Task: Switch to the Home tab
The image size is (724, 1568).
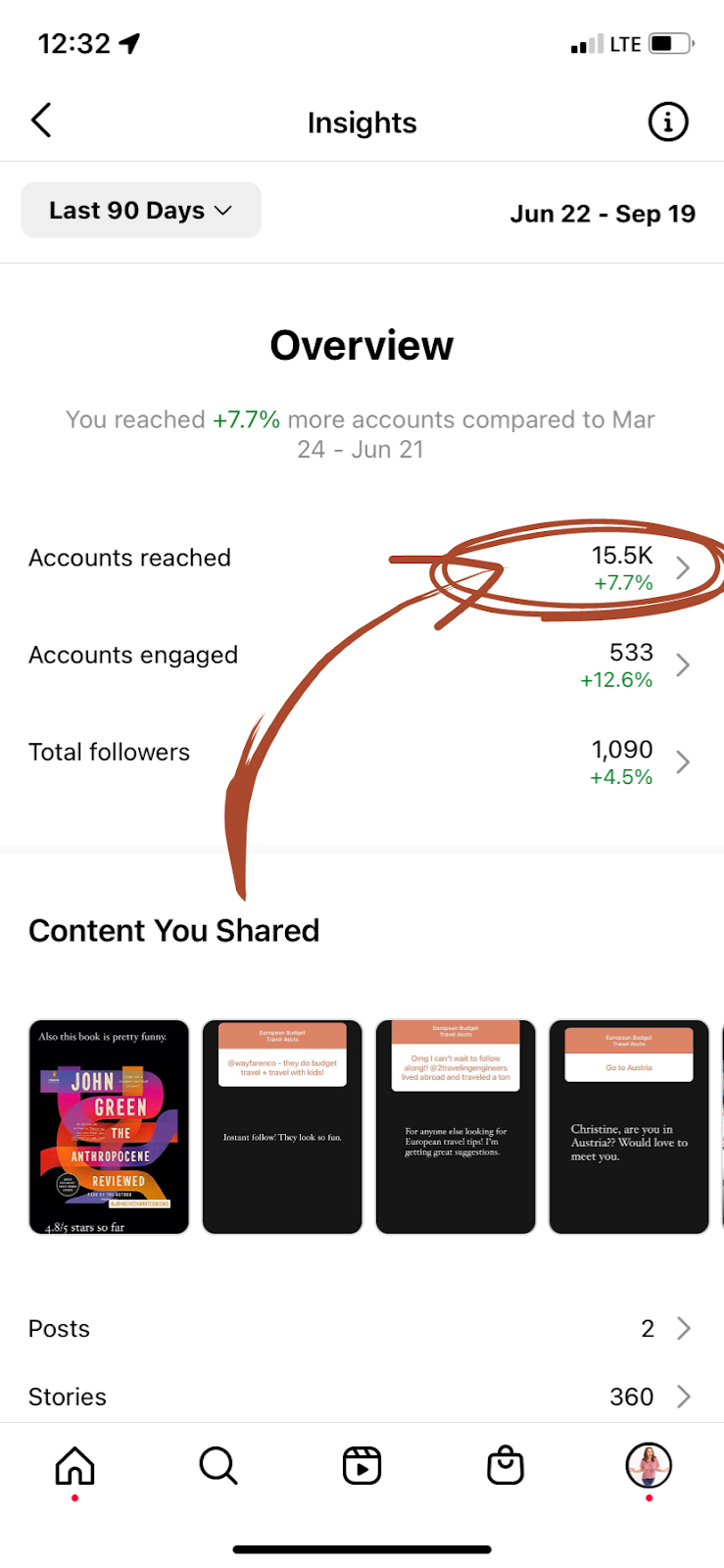Action: click(x=74, y=1466)
